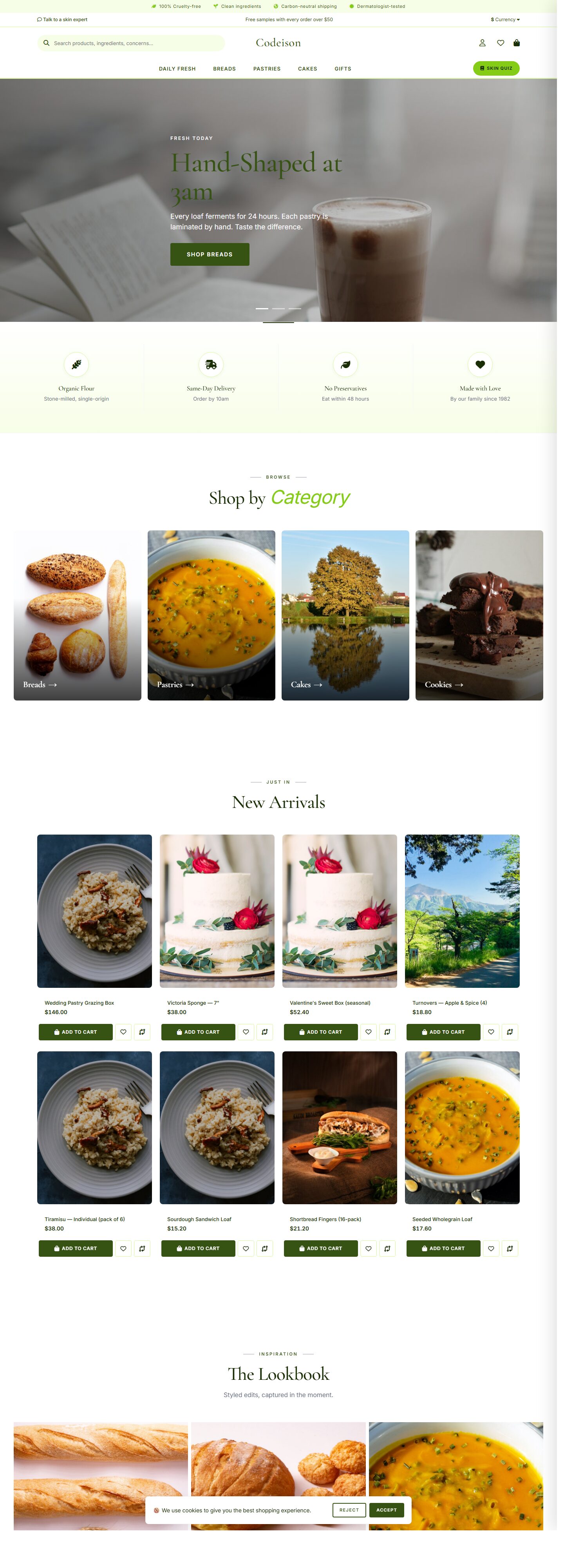Click the Talk to a skin expert chat icon
Image resolution: width=564 pixels, height=1568 pixels.
39,19
